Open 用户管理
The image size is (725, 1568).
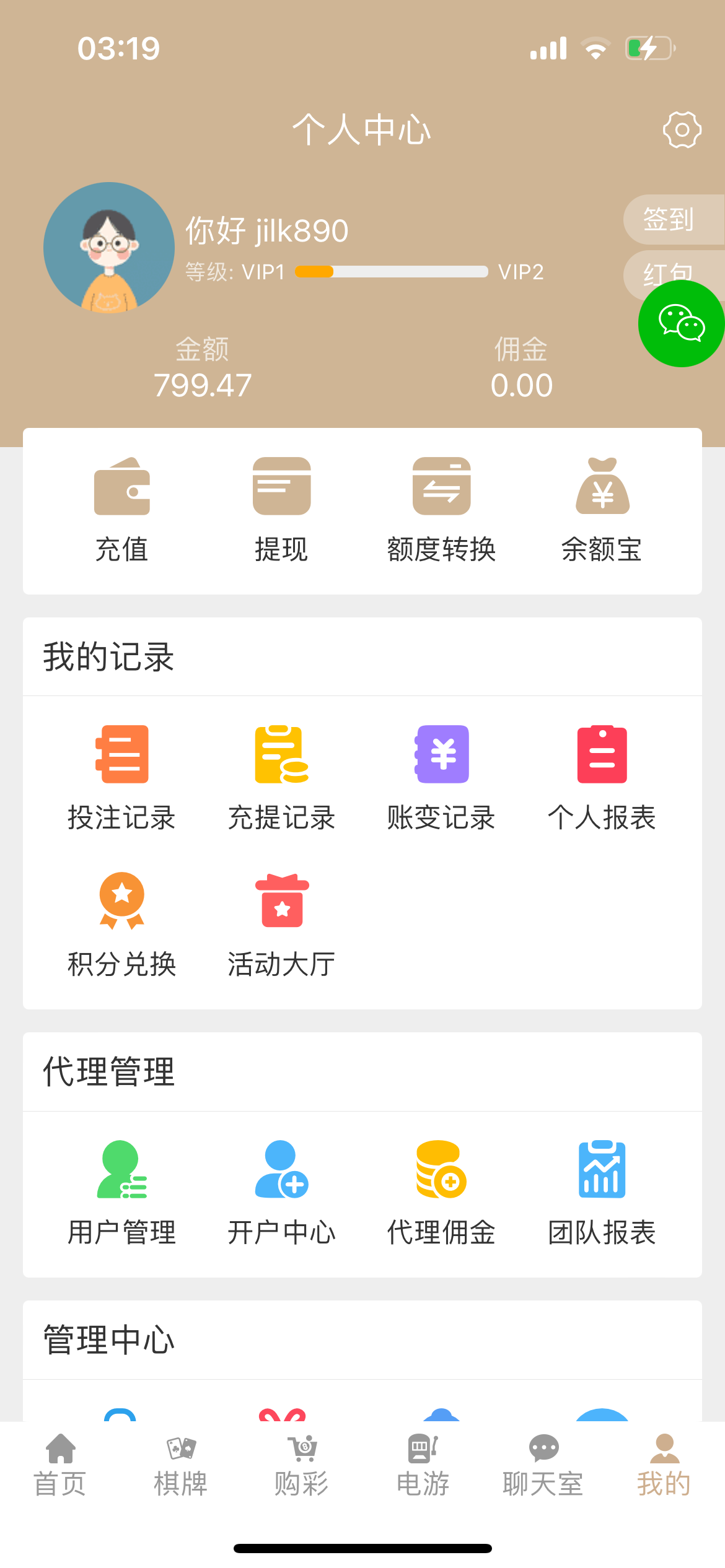121,1193
